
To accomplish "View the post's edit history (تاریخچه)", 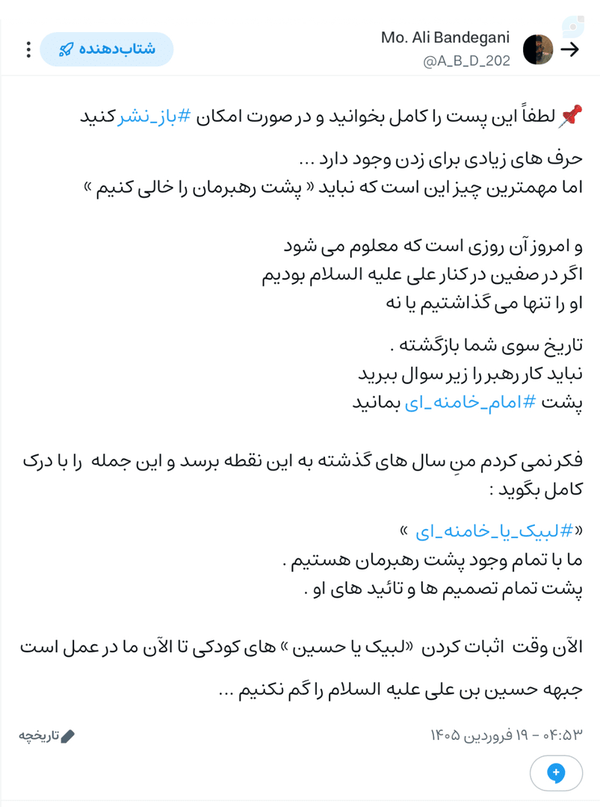I will coord(47,735).
